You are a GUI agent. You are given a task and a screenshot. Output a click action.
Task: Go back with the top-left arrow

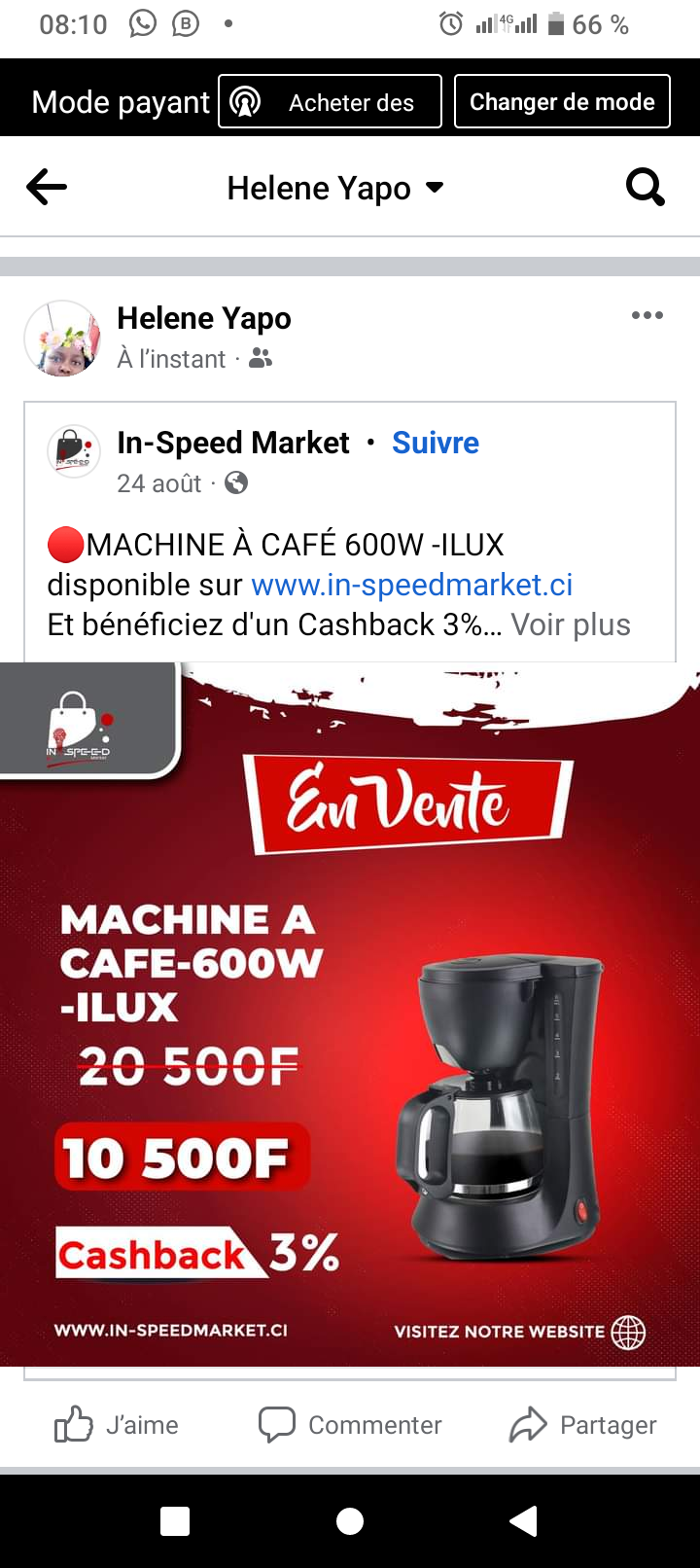coord(47,187)
